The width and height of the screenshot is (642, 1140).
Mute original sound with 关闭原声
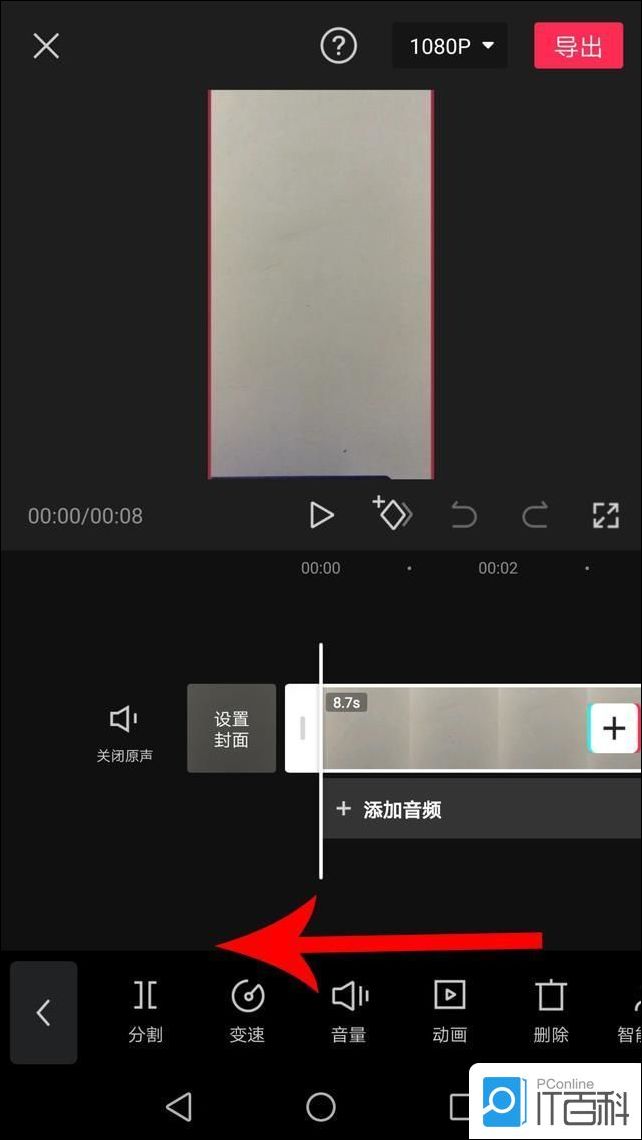pos(124,733)
